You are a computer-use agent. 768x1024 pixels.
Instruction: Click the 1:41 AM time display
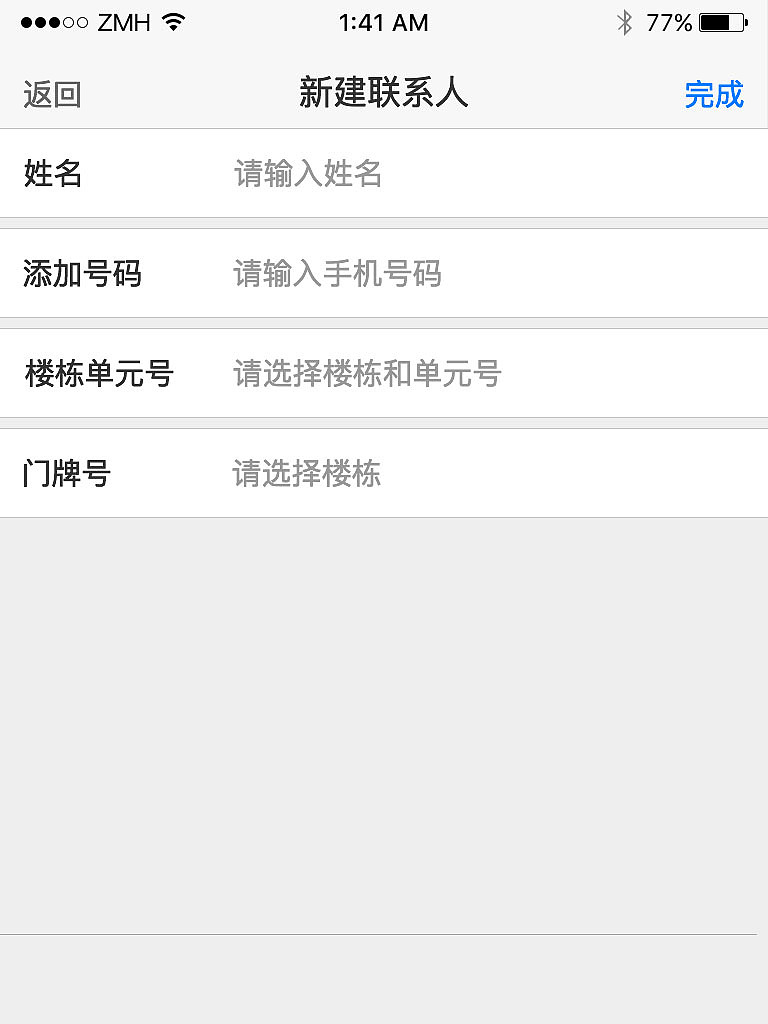[x=384, y=22]
